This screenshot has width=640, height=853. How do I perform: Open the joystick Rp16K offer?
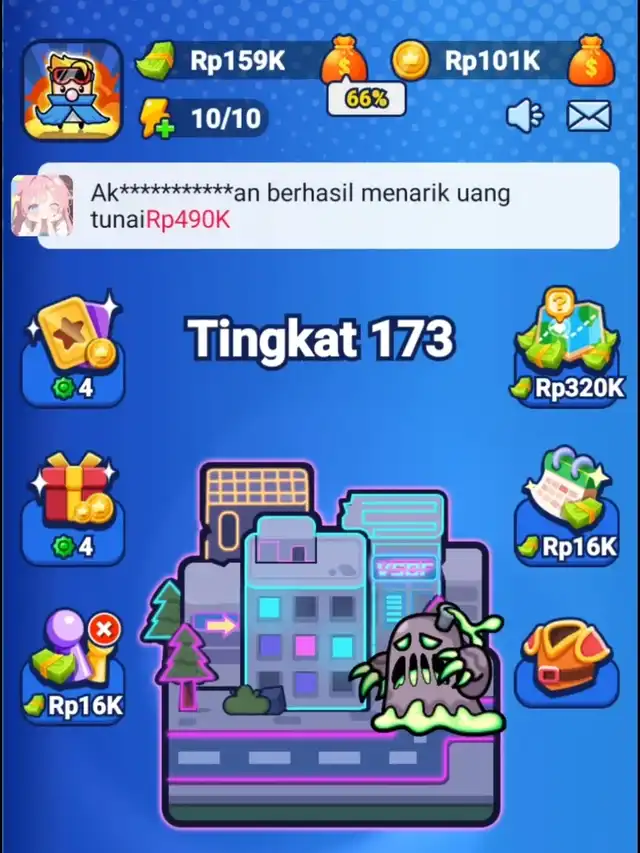[x=73, y=666]
